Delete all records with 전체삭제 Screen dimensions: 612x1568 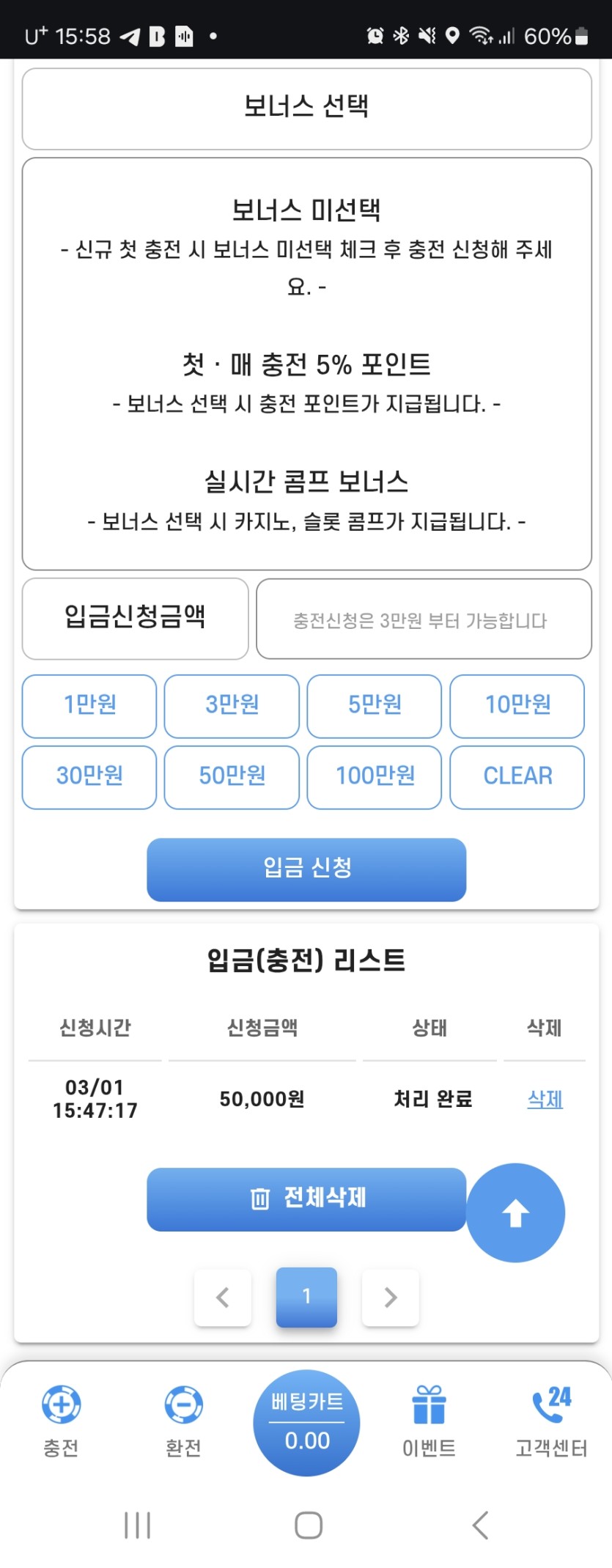[306, 1199]
